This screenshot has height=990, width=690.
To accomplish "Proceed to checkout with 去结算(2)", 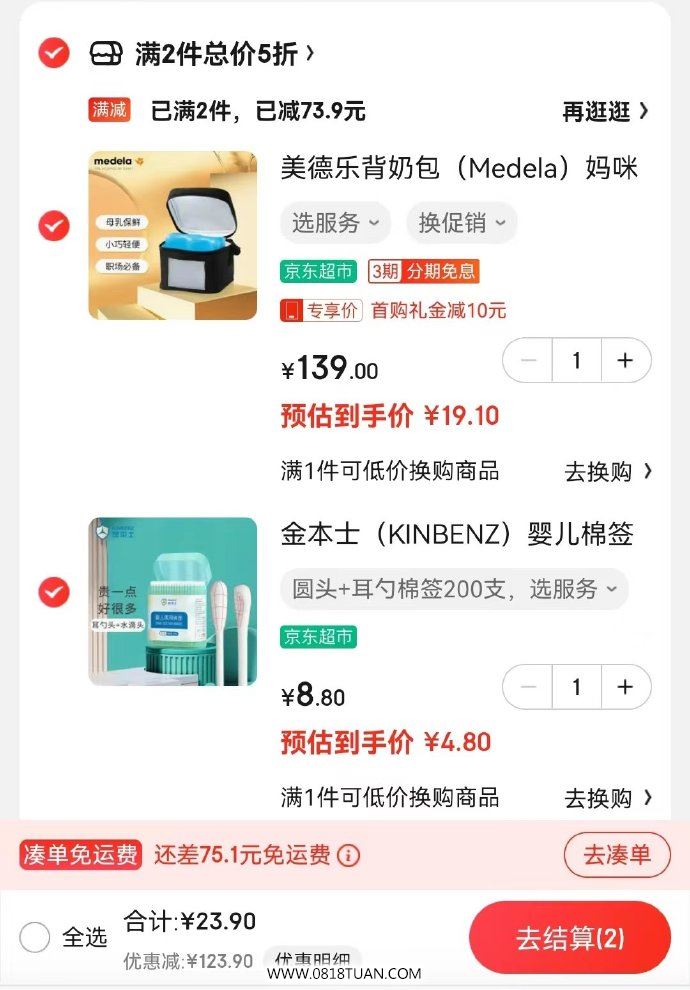I will click(x=569, y=938).
